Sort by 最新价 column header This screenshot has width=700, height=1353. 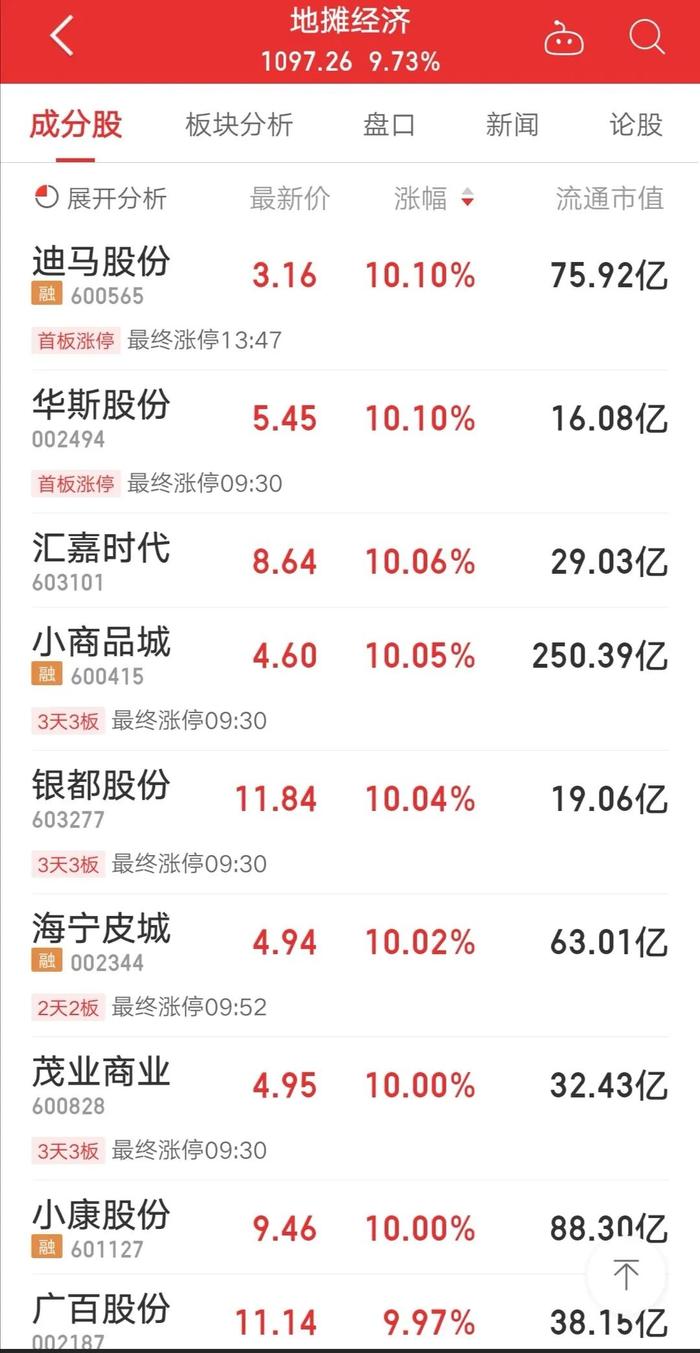click(x=290, y=198)
